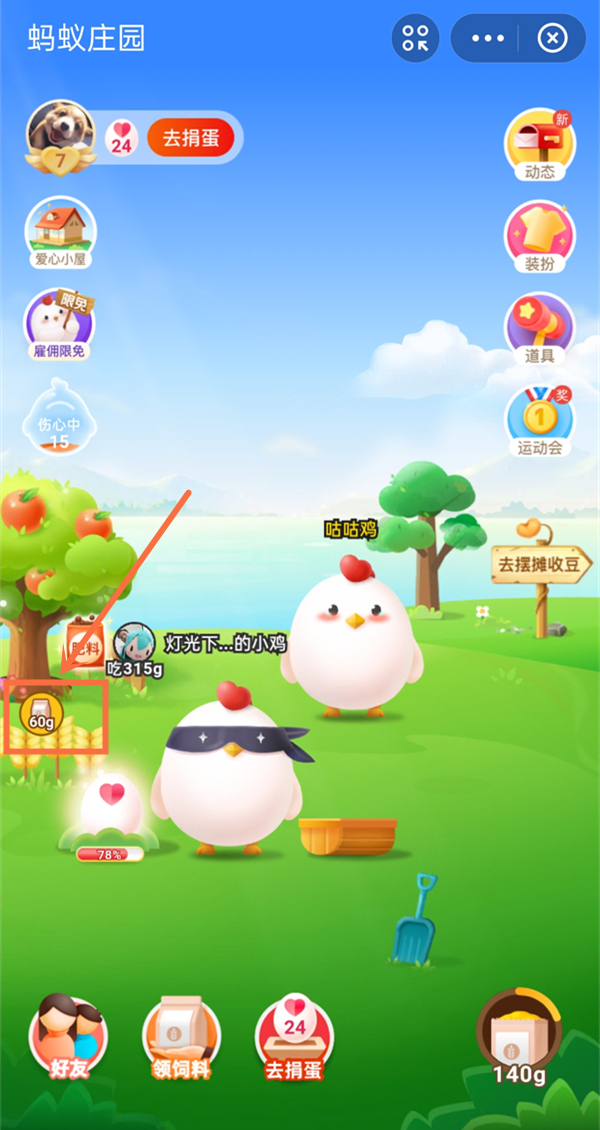600x1130 pixels.
Task: Open 动态 mailbox
Action: 539,145
